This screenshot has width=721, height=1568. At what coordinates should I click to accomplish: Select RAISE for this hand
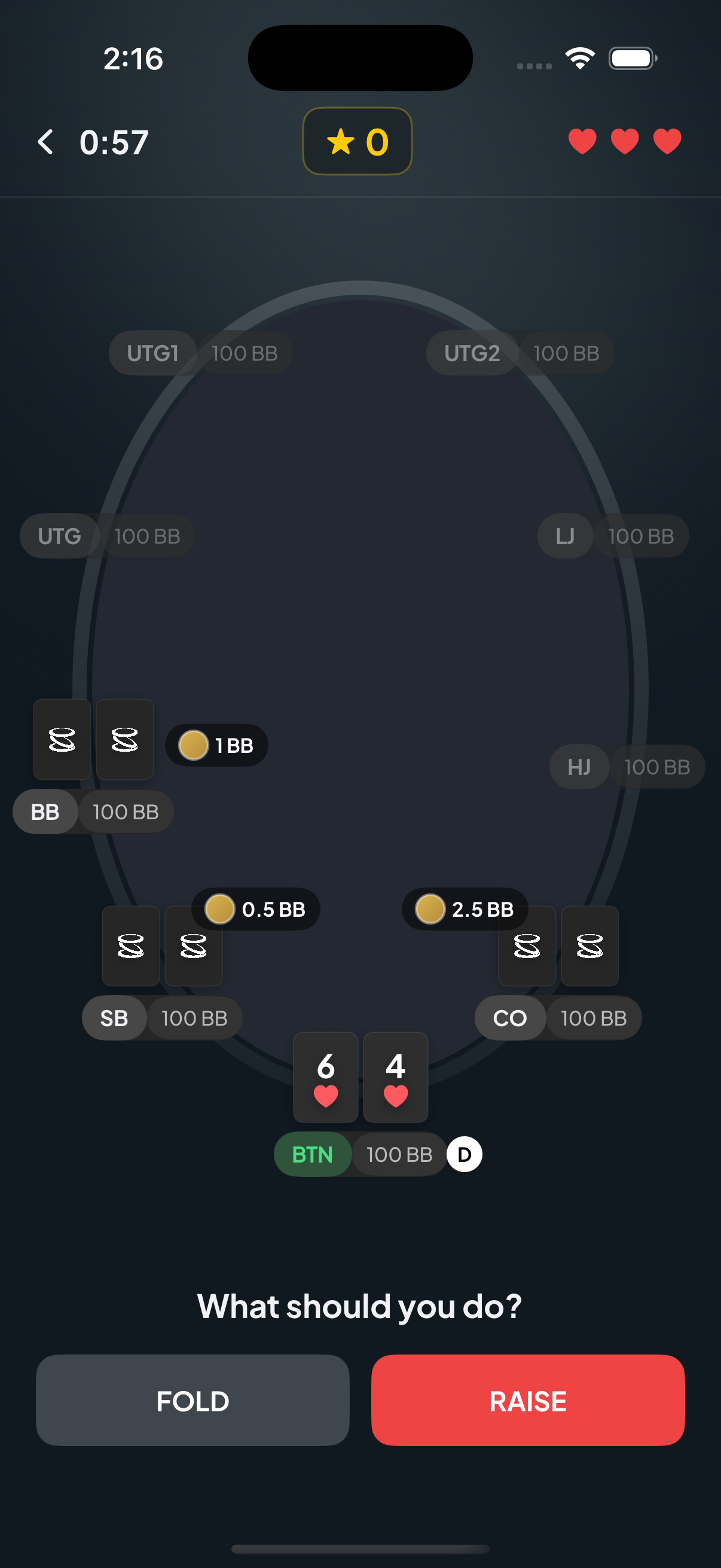click(527, 1400)
